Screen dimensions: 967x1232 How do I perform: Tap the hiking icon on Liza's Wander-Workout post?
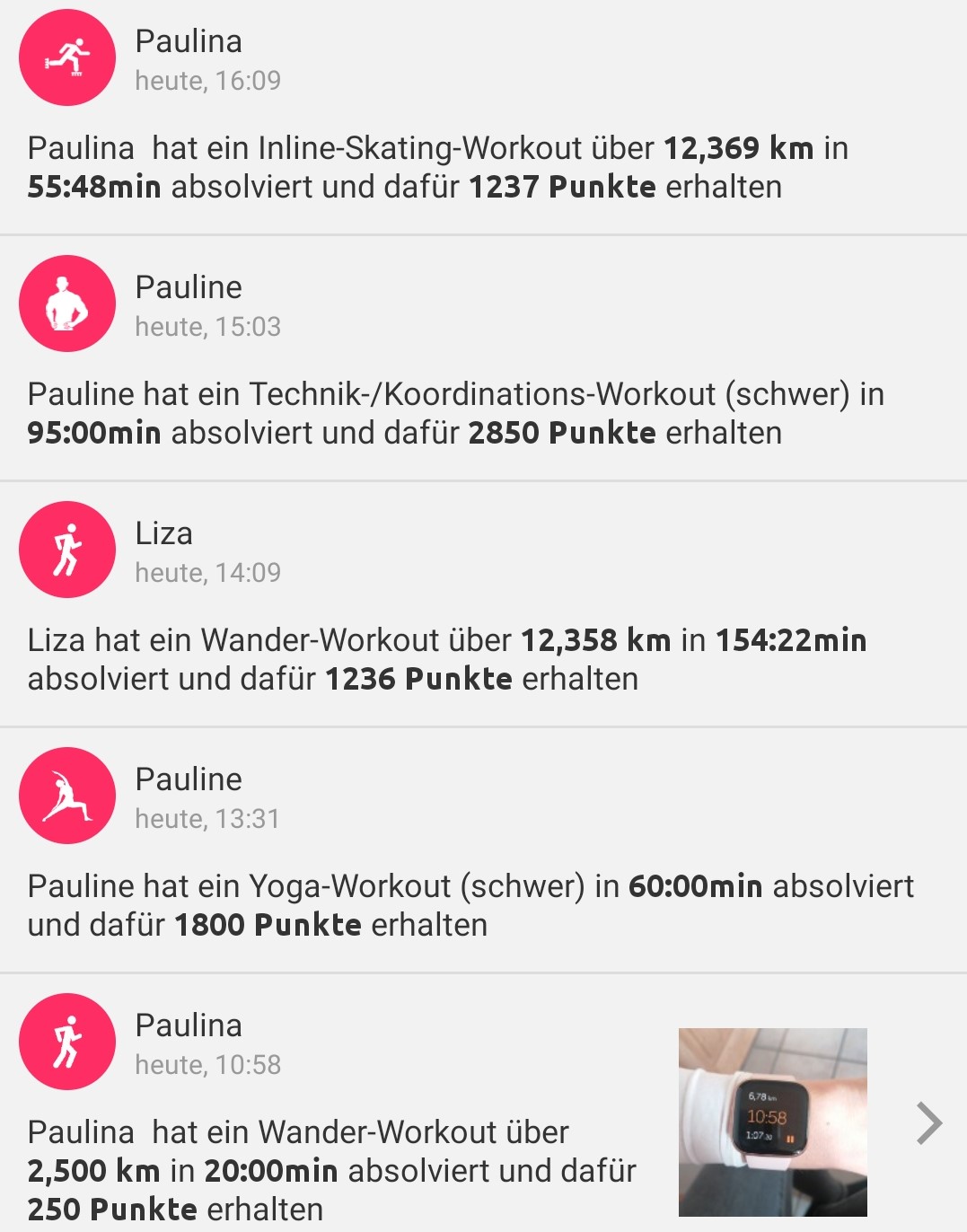pyautogui.click(x=66, y=549)
